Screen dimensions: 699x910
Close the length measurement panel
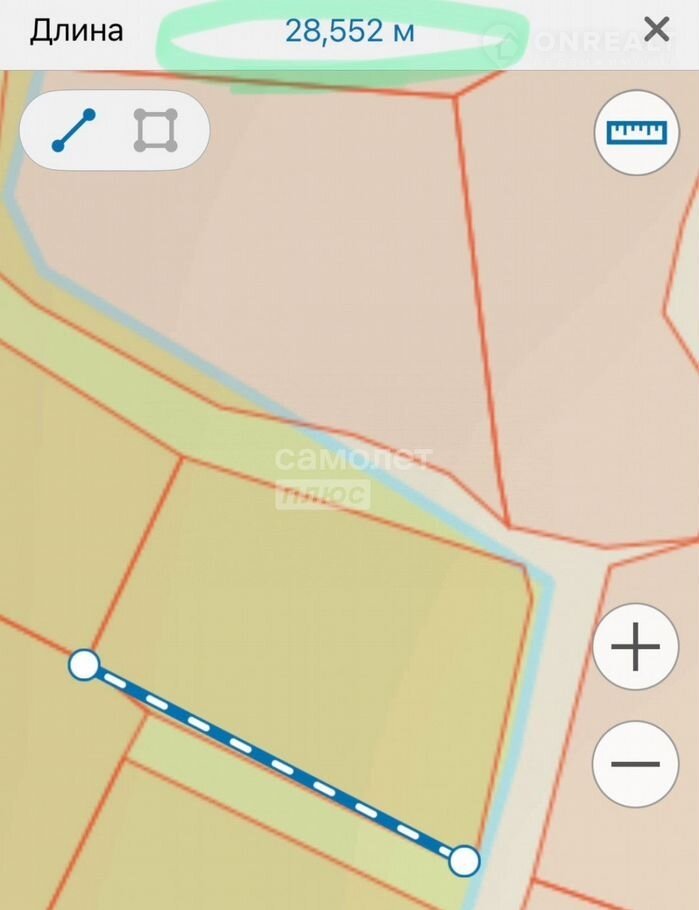point(656,29)
